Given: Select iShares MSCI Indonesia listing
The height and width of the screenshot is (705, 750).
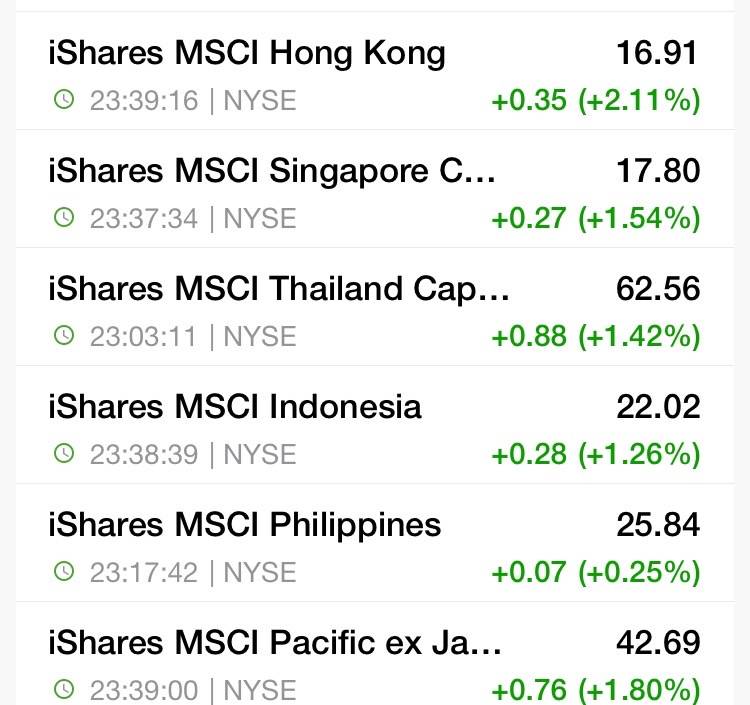Looking at the screenshot, I should click(235, 407).
